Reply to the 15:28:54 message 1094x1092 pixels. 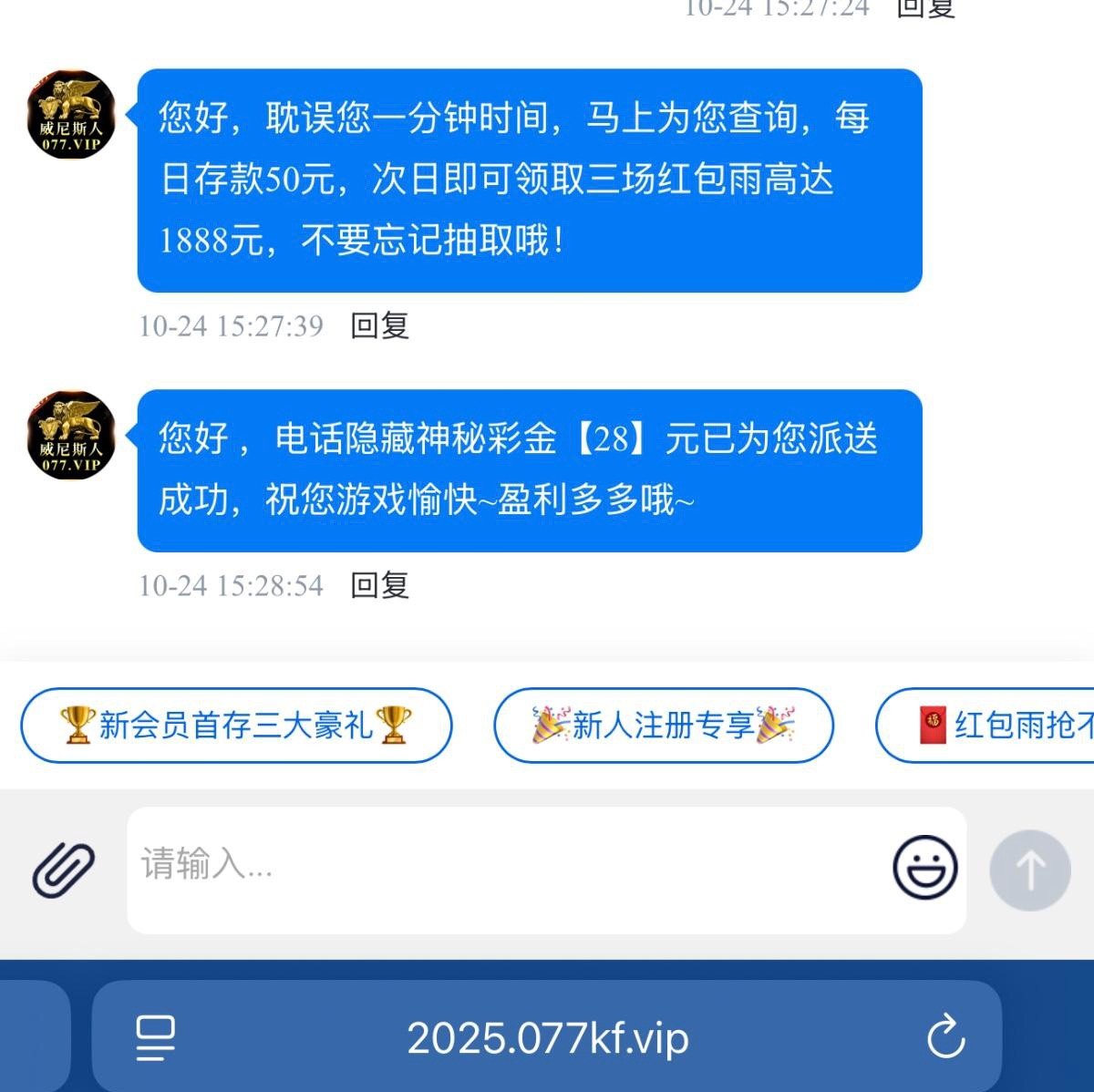(379, 585)
